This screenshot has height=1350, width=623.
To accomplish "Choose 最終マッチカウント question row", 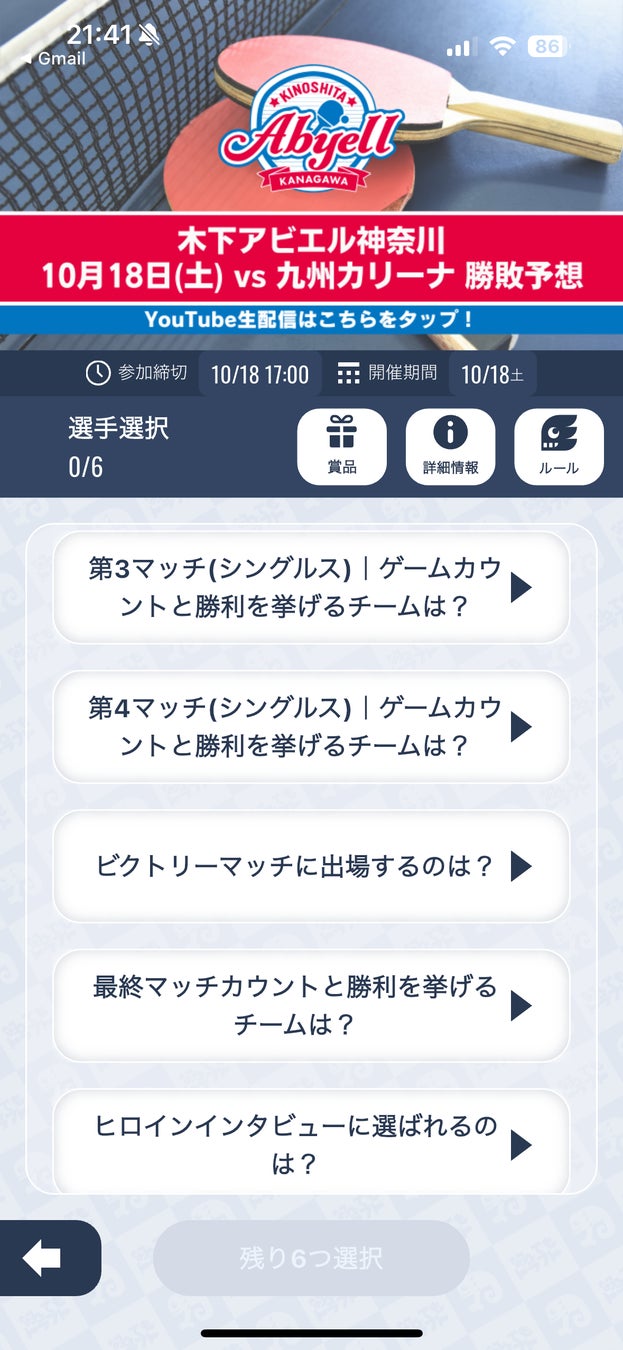I will click(311, 1005).
